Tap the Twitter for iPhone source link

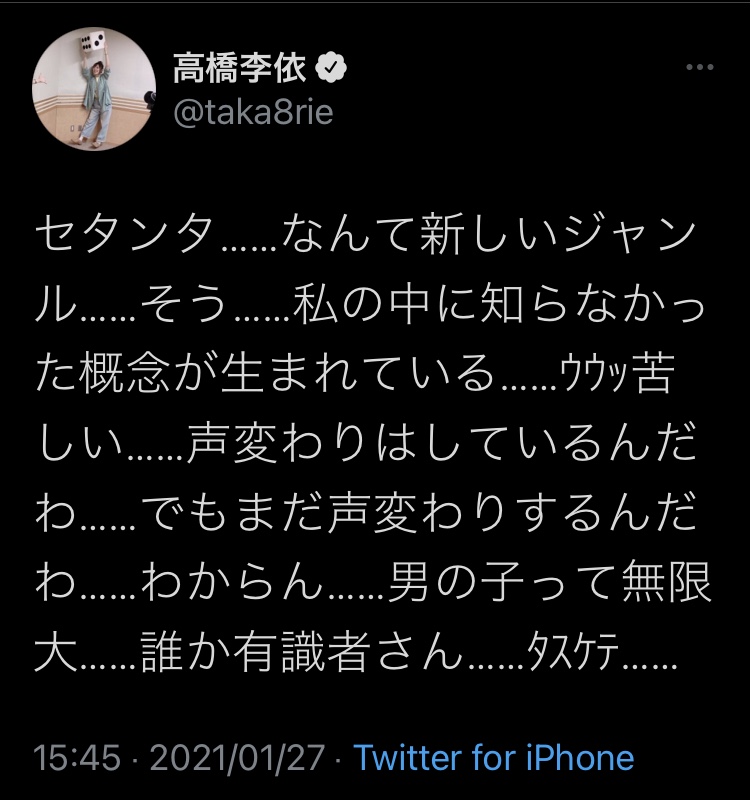click(494, 757)
